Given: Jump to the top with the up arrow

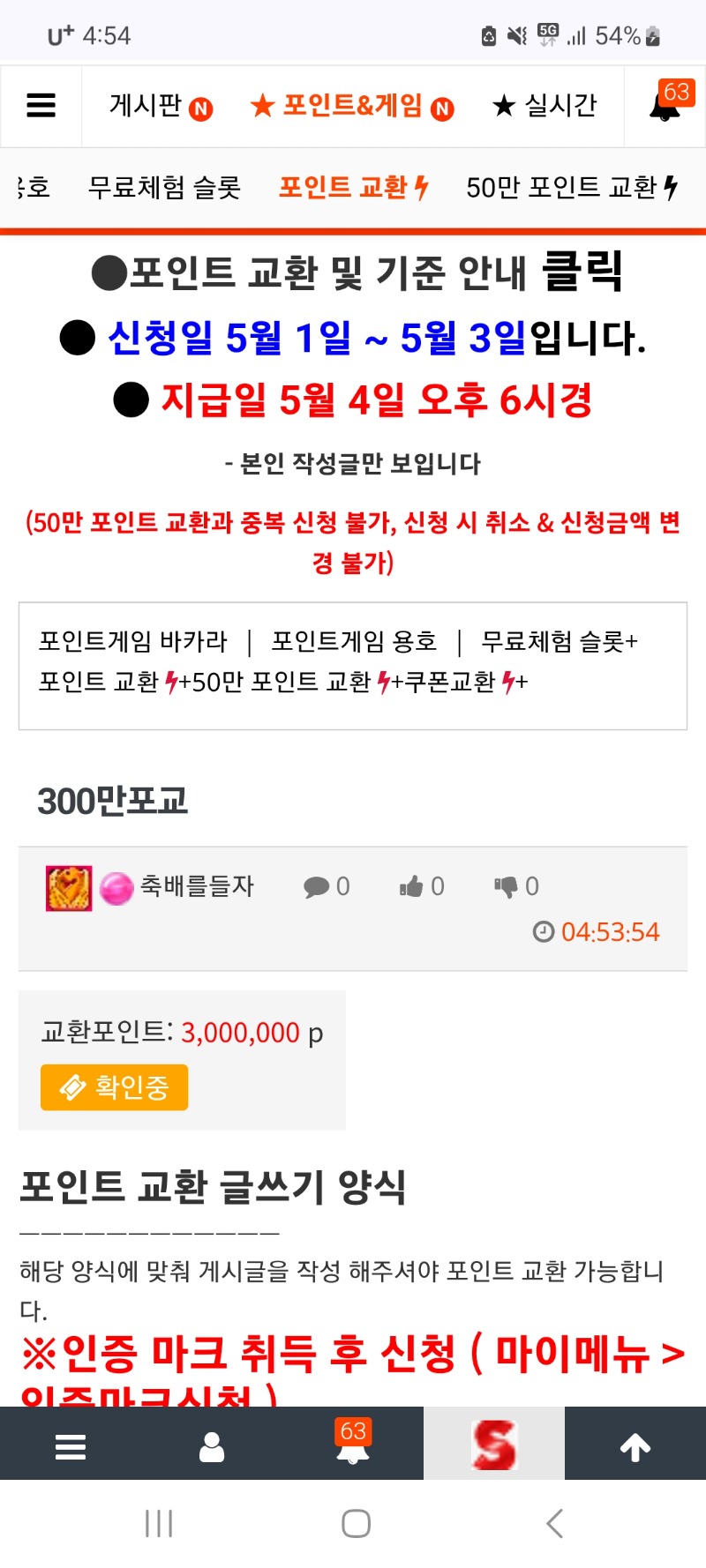Looking at the screenshot, I should (635, 1446).
